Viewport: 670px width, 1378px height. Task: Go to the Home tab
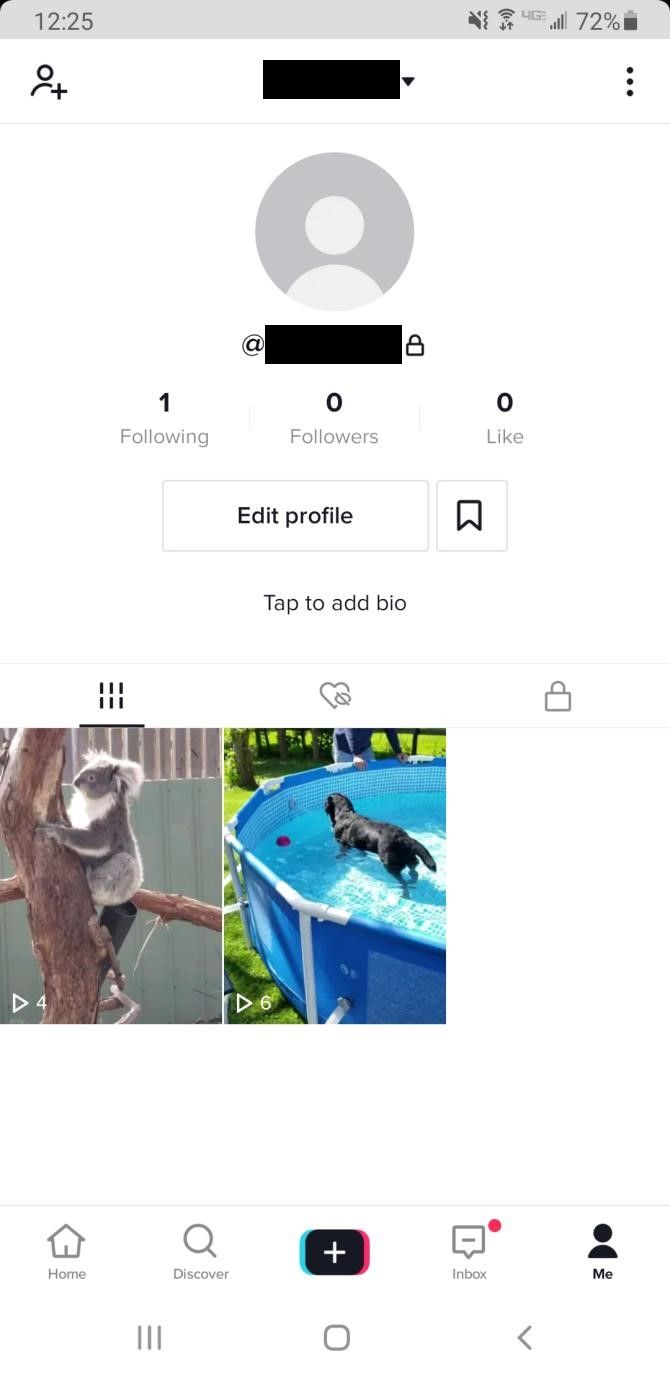(x=66, y=1252)
